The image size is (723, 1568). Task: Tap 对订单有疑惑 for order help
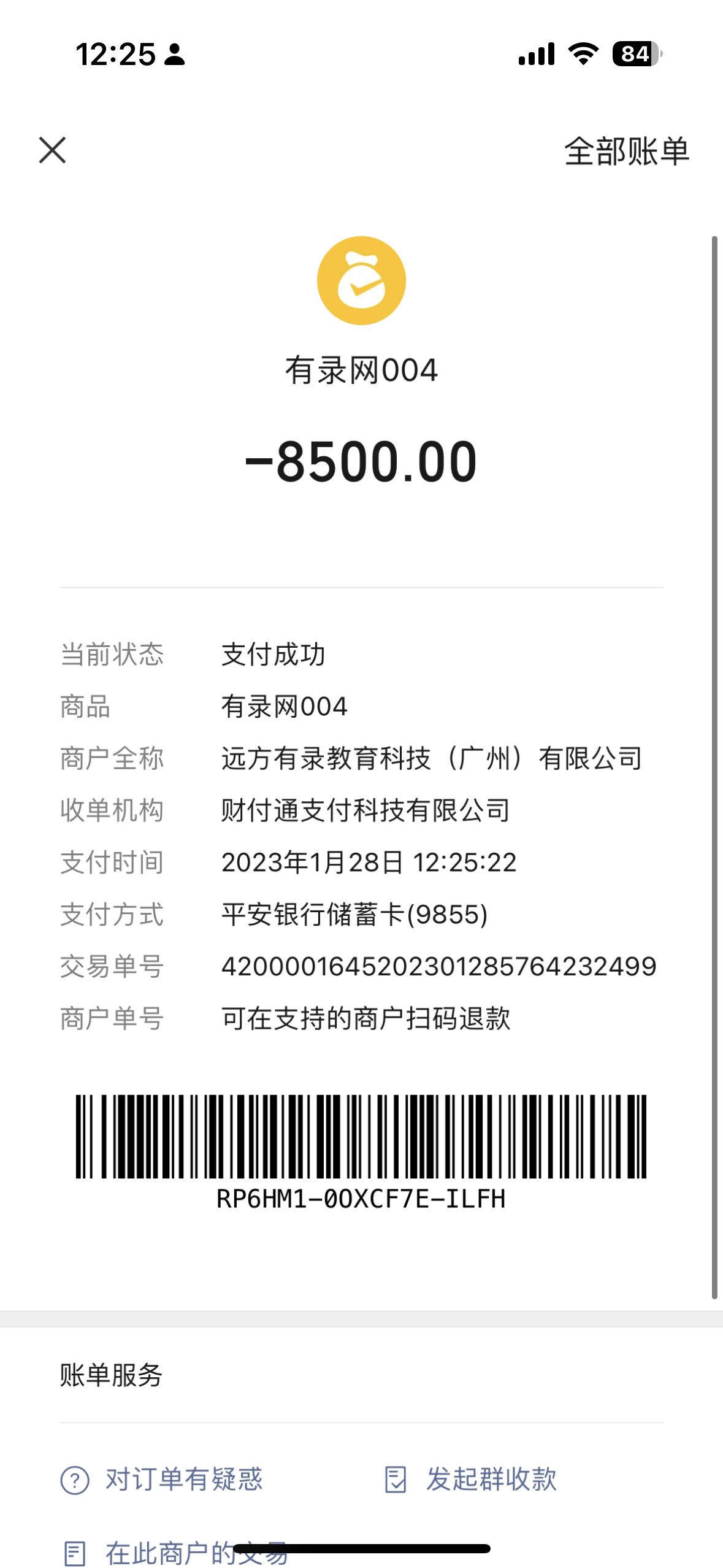point(162,1479)
